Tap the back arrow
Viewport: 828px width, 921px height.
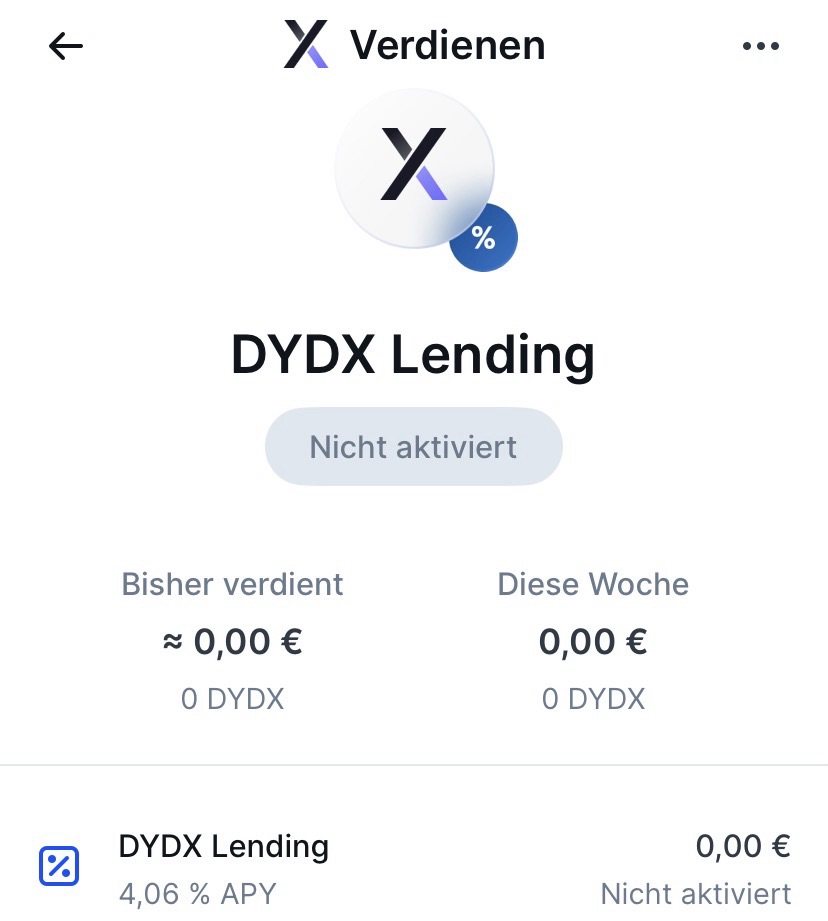pyautogui.click(x=64, y=45)
